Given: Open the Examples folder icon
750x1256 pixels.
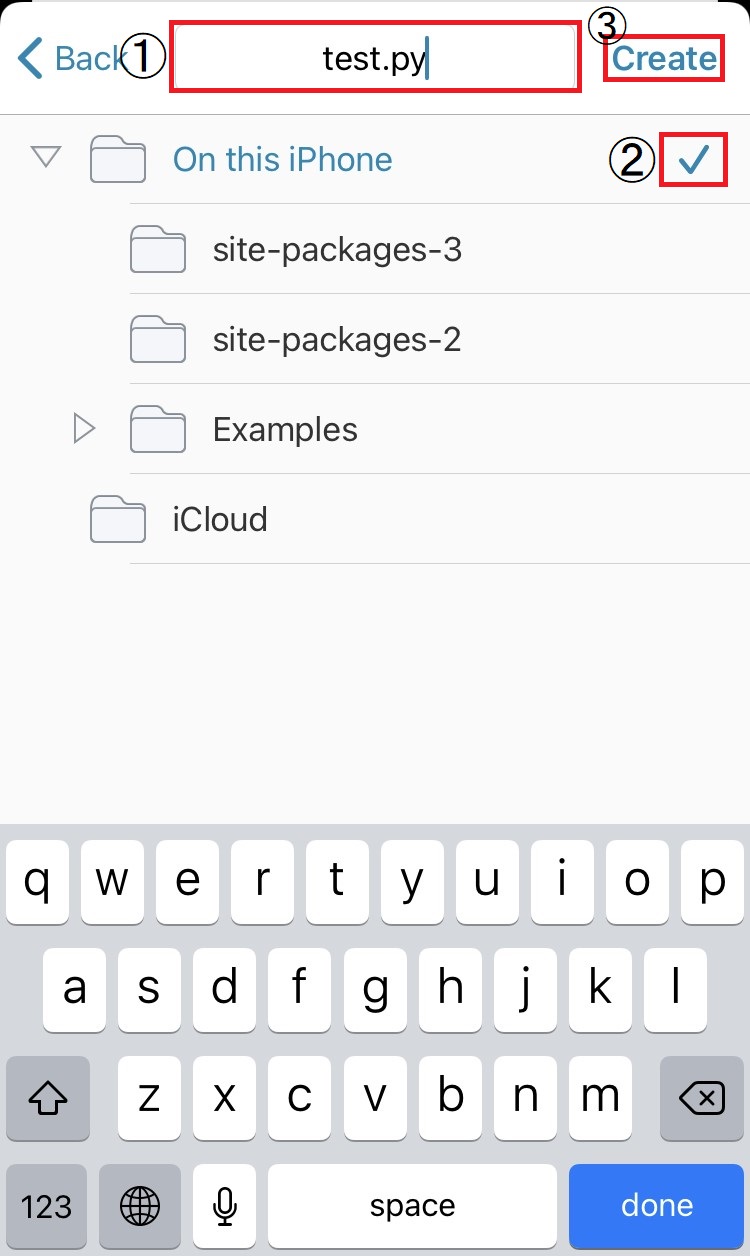Looking at the screenshot, I should [x=157, y=428].
